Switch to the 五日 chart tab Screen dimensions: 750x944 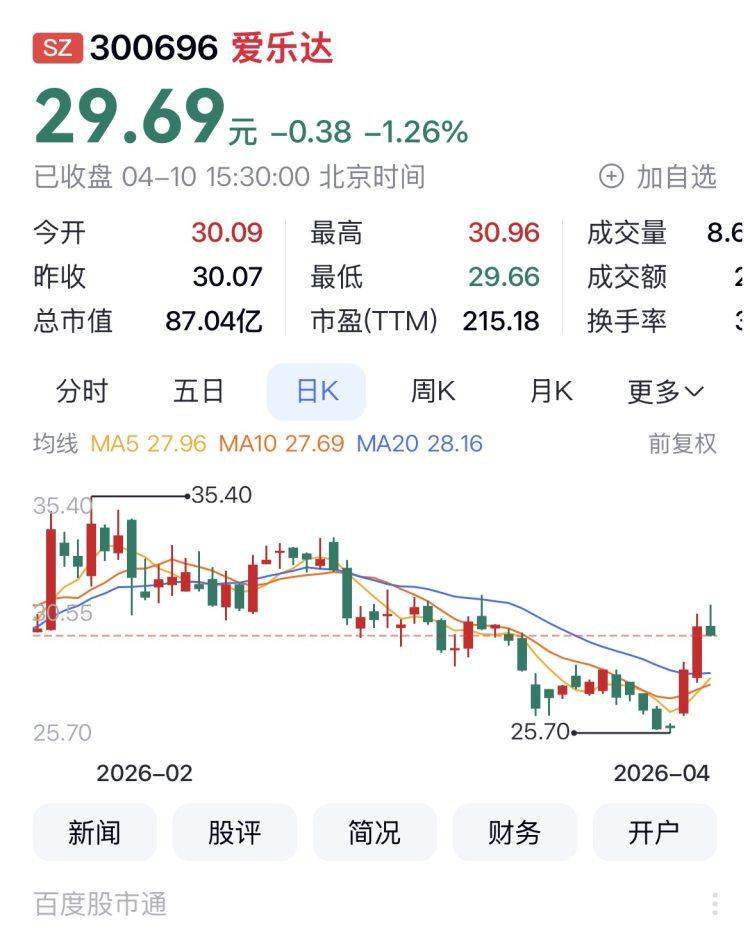click(x=199, y=391)
